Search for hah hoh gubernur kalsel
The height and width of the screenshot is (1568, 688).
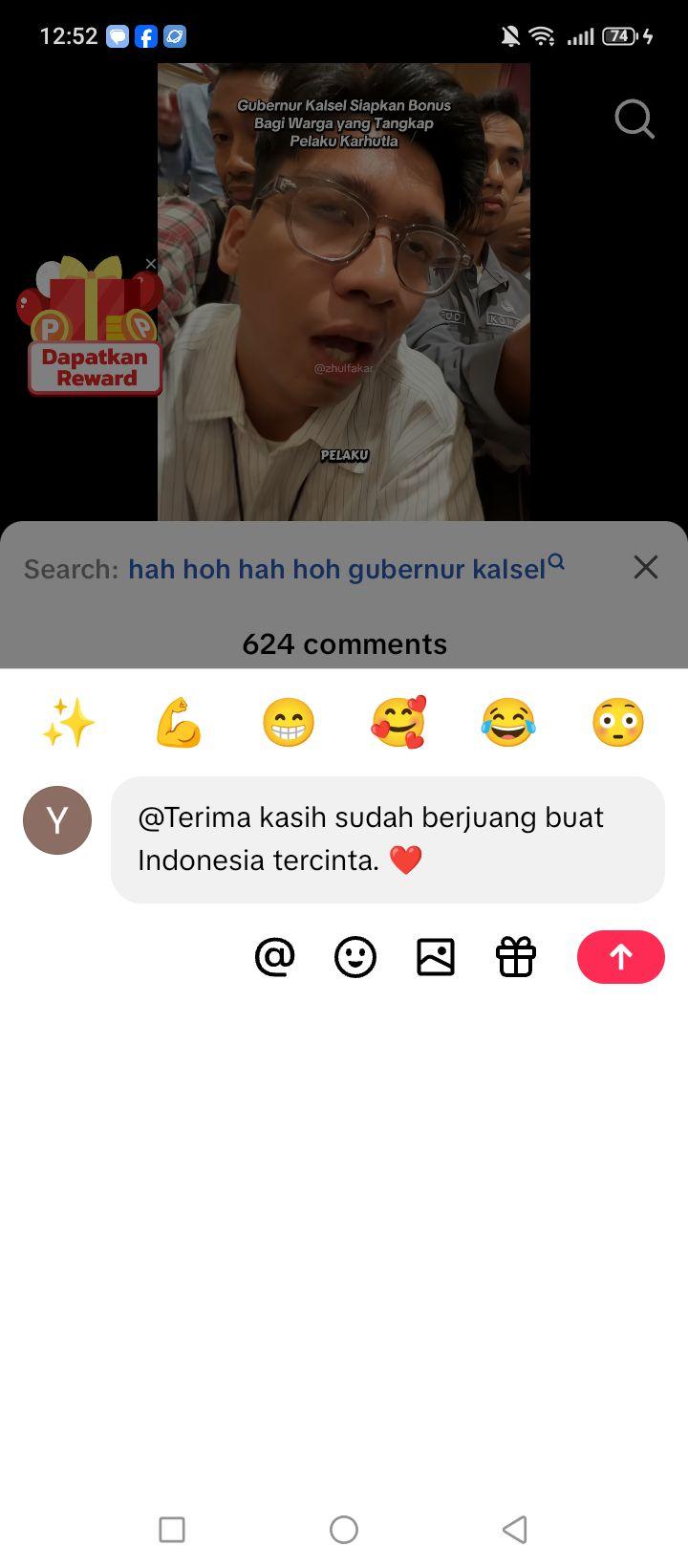point(346,569)
